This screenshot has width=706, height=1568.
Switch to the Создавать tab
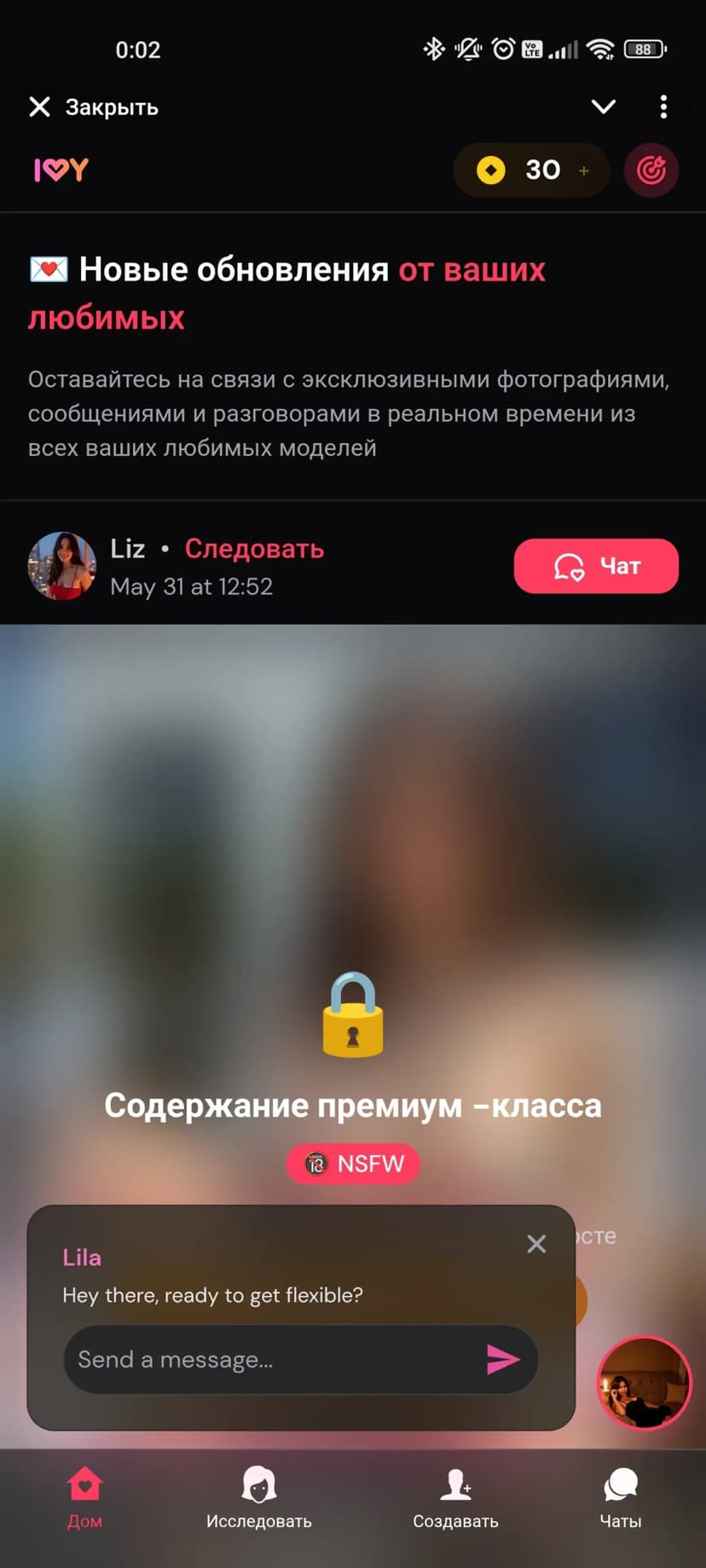tap(455, 1498)
